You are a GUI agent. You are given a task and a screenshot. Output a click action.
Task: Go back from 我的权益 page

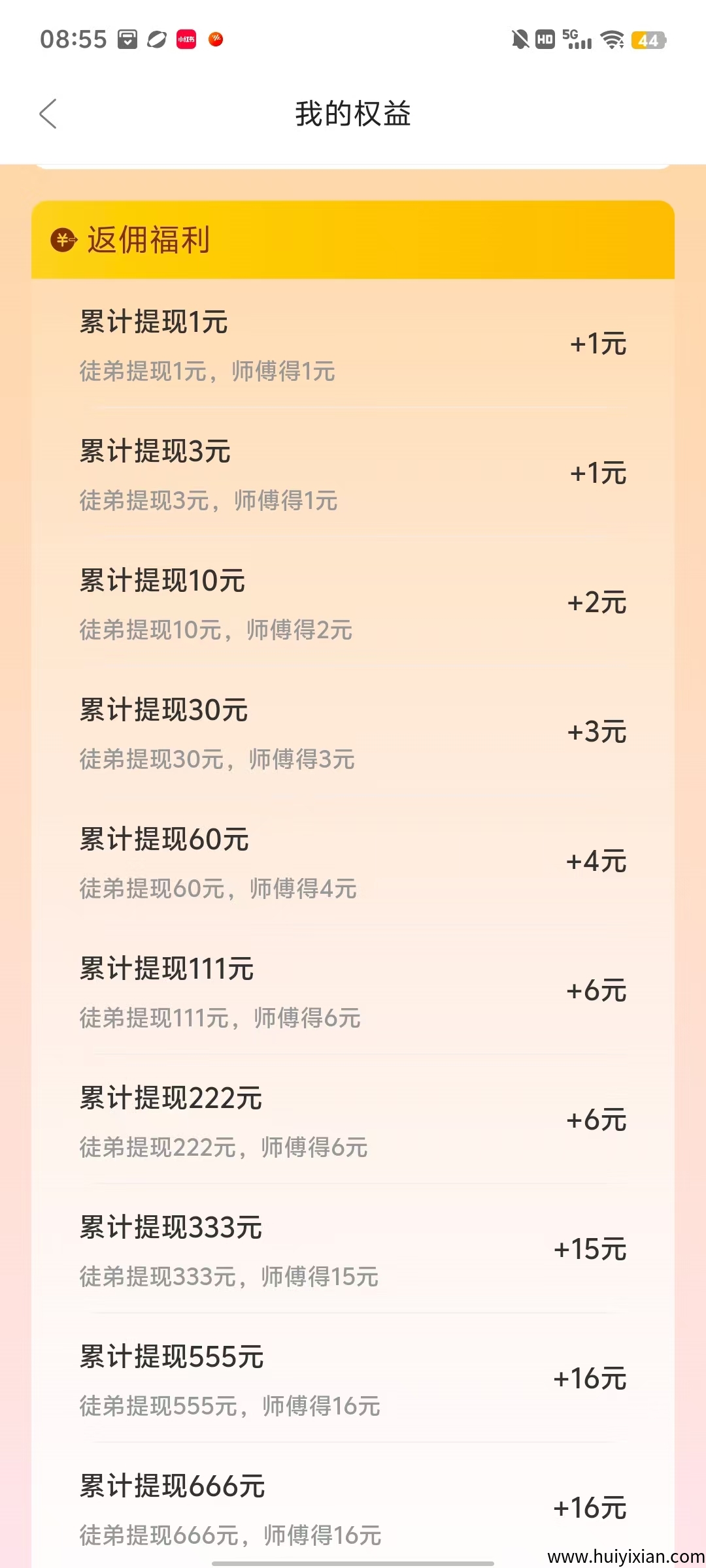pyautogui.click(x=48, y=114)
